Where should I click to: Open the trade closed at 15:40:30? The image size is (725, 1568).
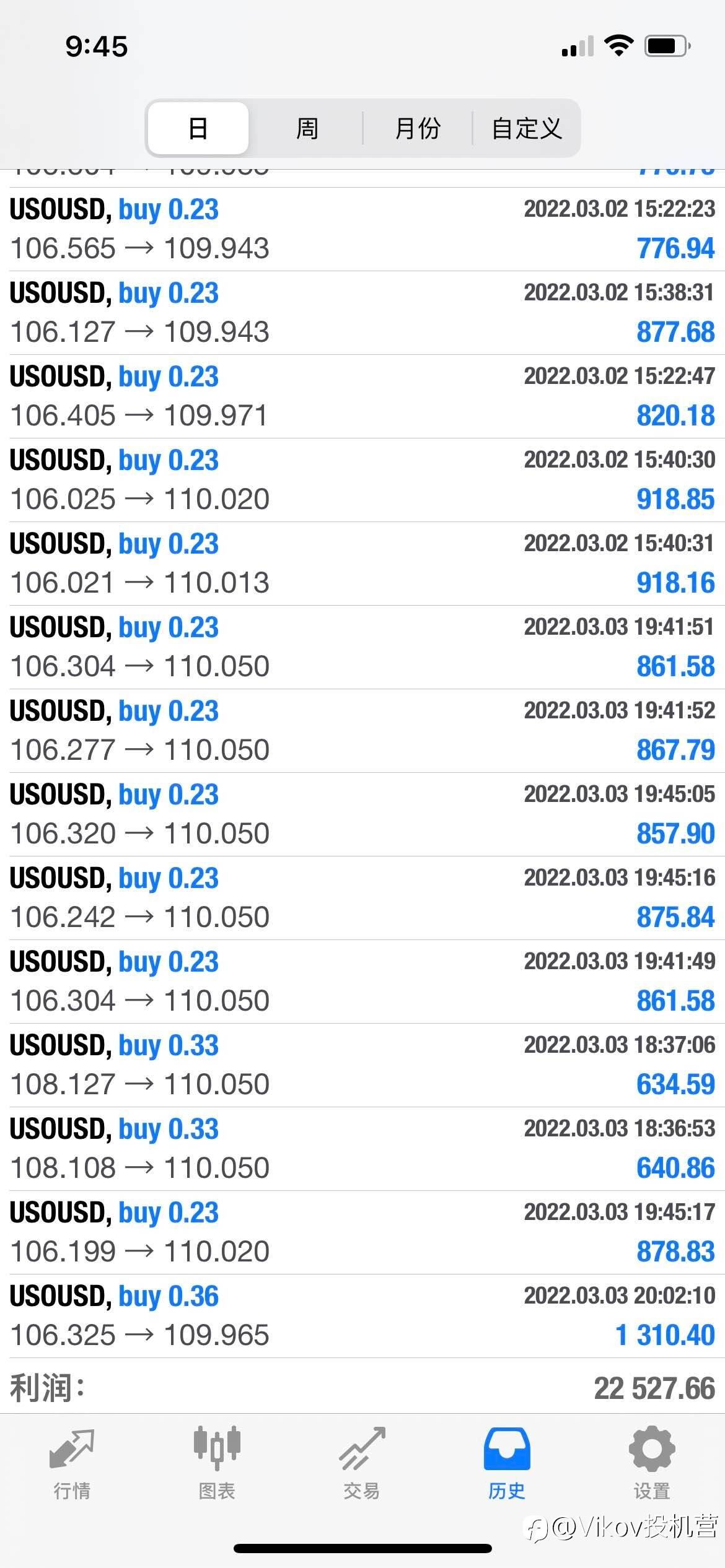tap(362, 480)
